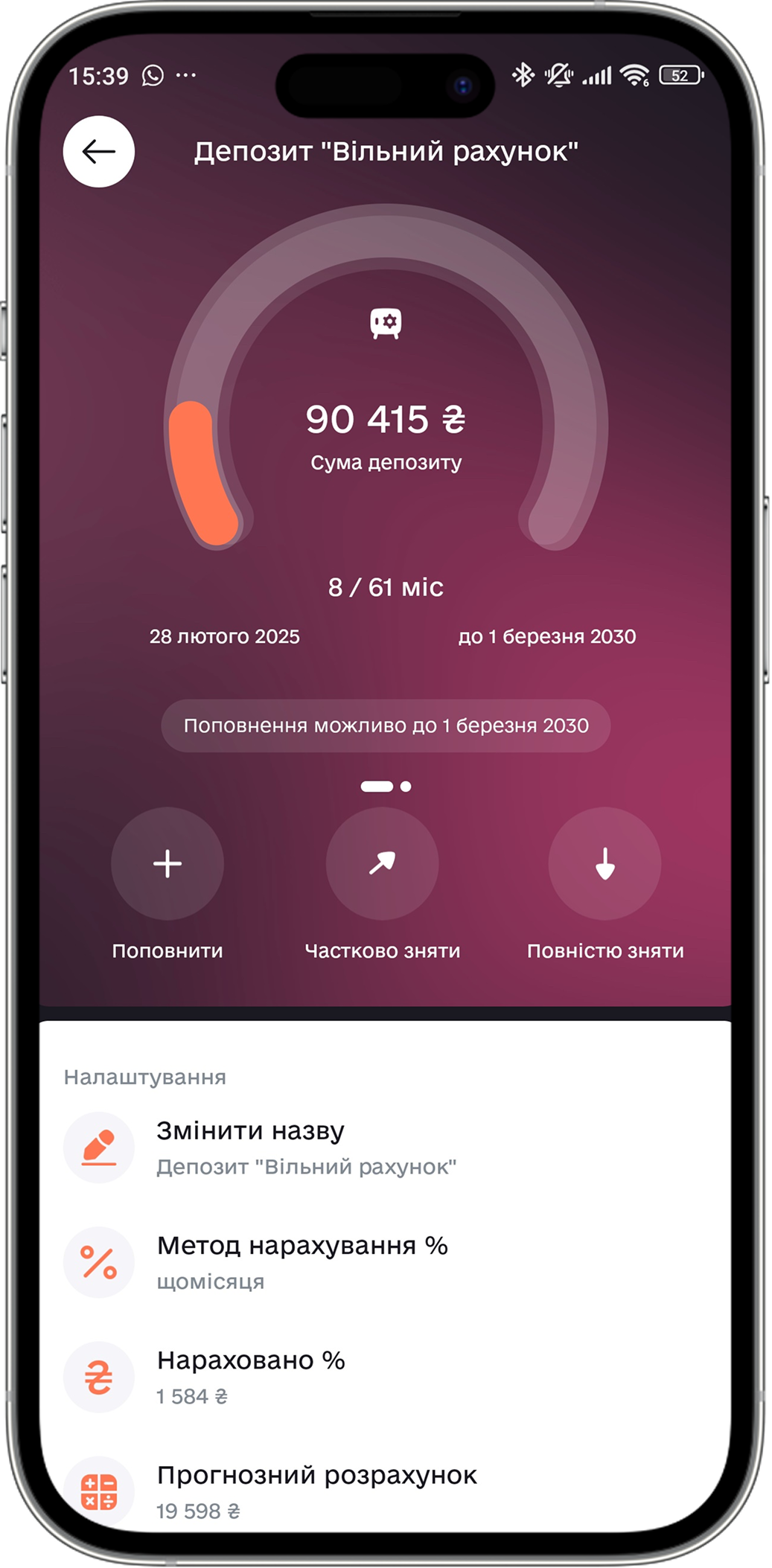
Task: Open Прогнозний розрахунок row
Action: point(316,1491)
